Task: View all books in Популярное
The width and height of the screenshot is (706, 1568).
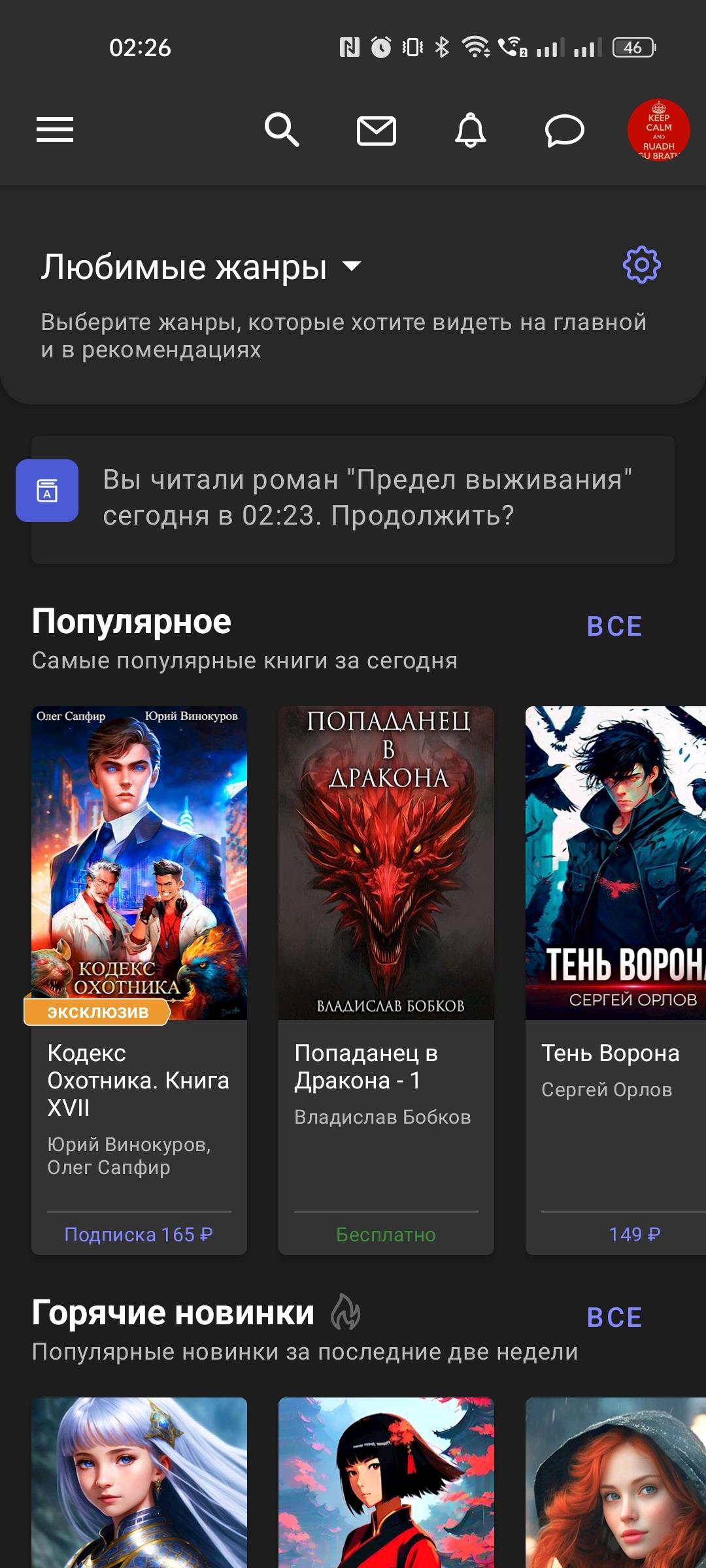Action: point(614,626)
